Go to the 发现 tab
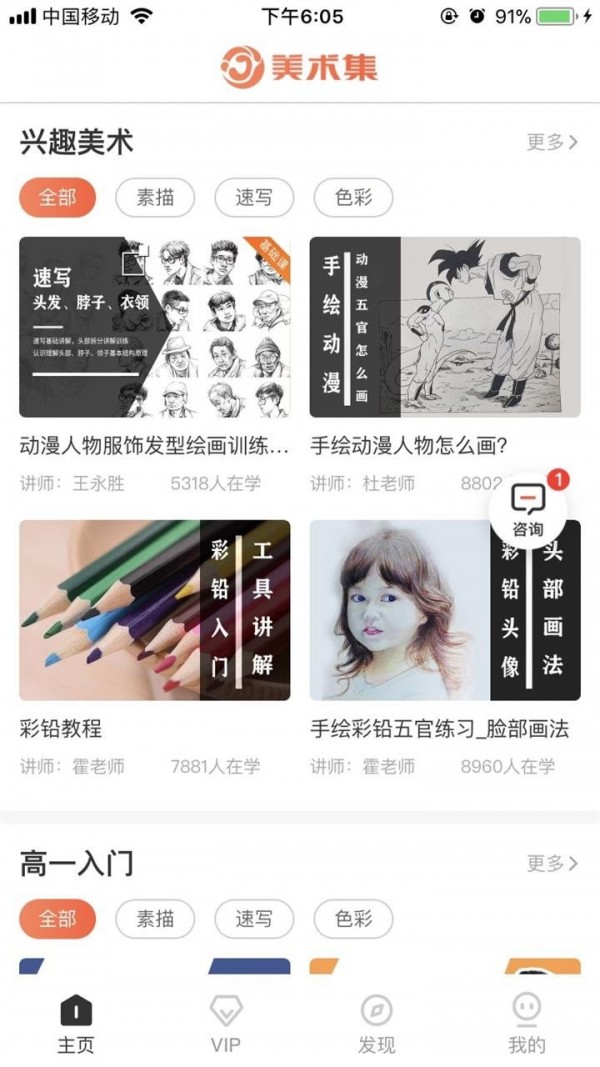 coord(376,1024)
